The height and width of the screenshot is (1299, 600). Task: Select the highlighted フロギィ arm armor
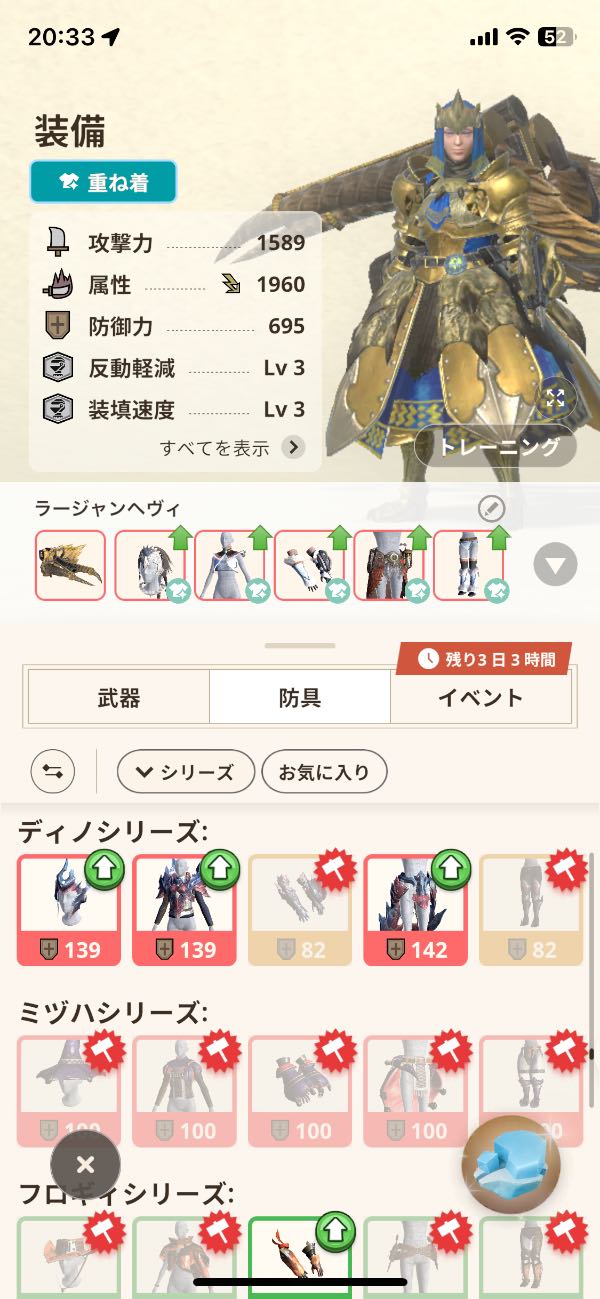click(x=299, y=1255)
